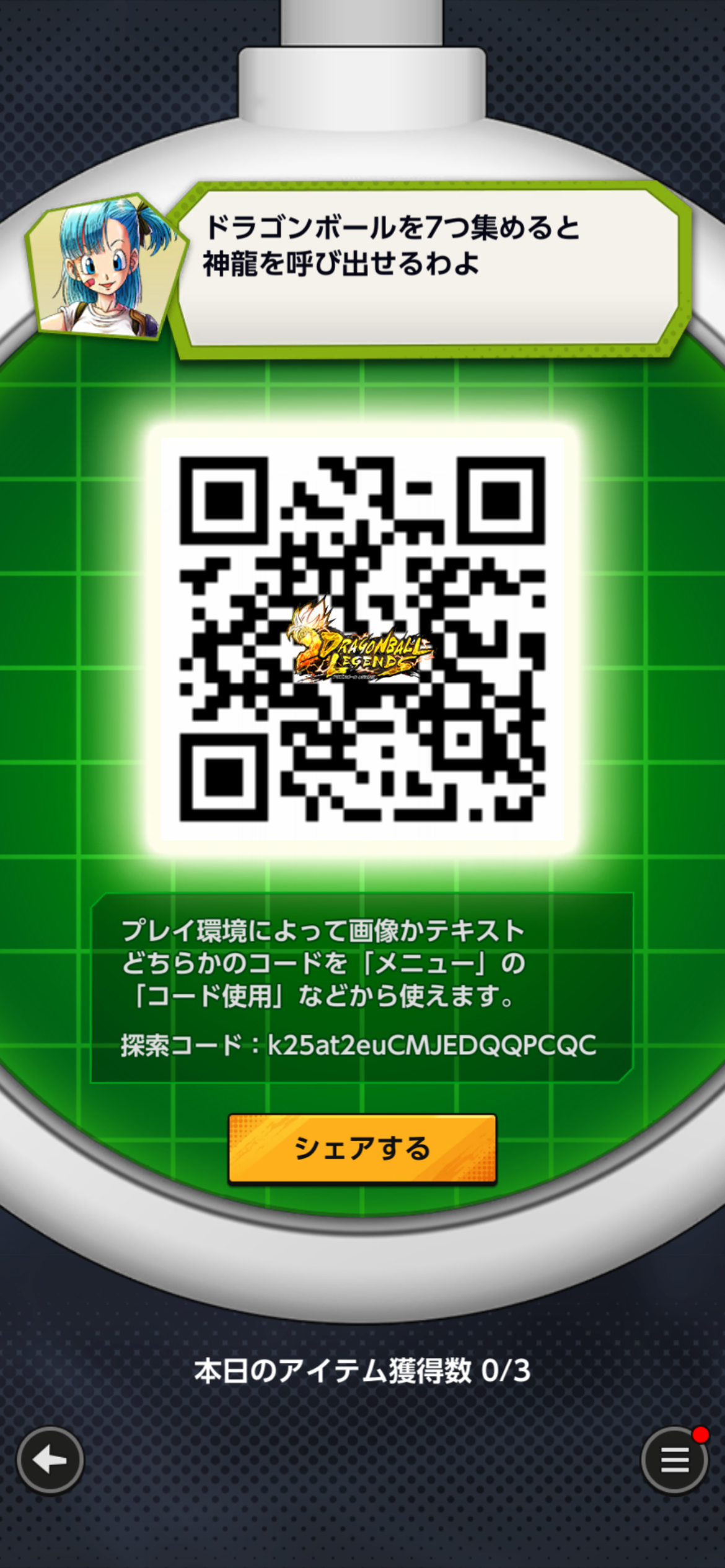The height and width of the screenshot is (1568, 725).
Task: Go back with the arrow button
Action: point(50,1460)
